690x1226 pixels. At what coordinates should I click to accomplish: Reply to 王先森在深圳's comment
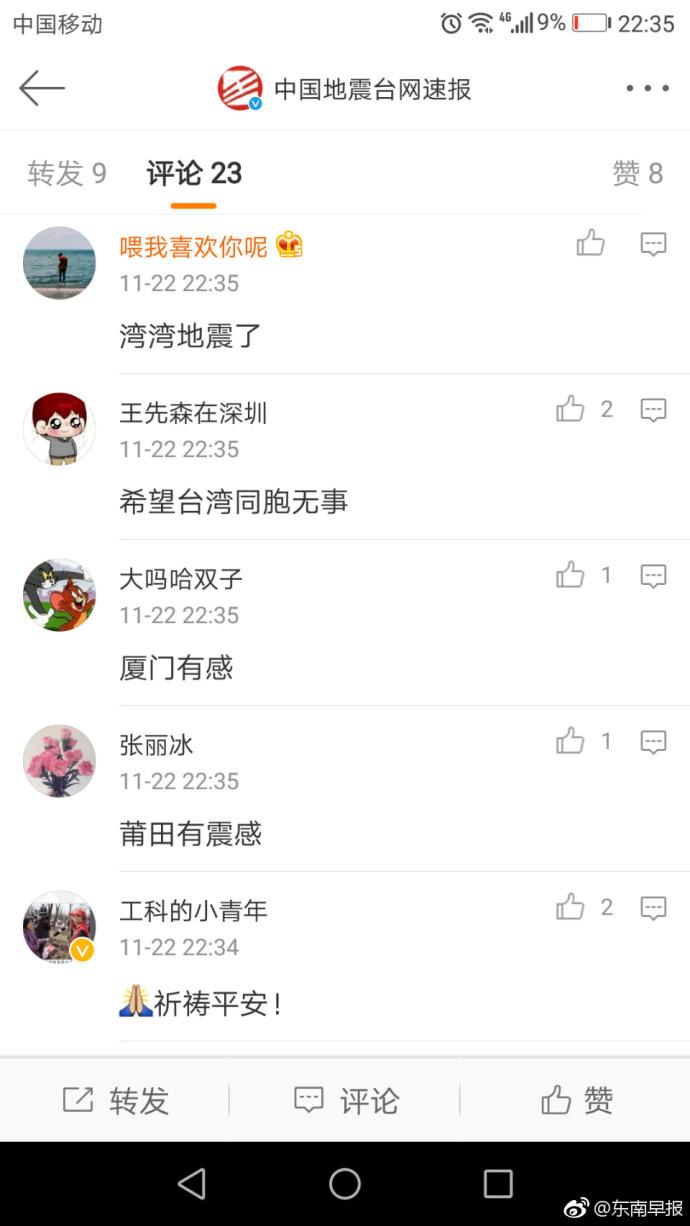tap(653, 410)
